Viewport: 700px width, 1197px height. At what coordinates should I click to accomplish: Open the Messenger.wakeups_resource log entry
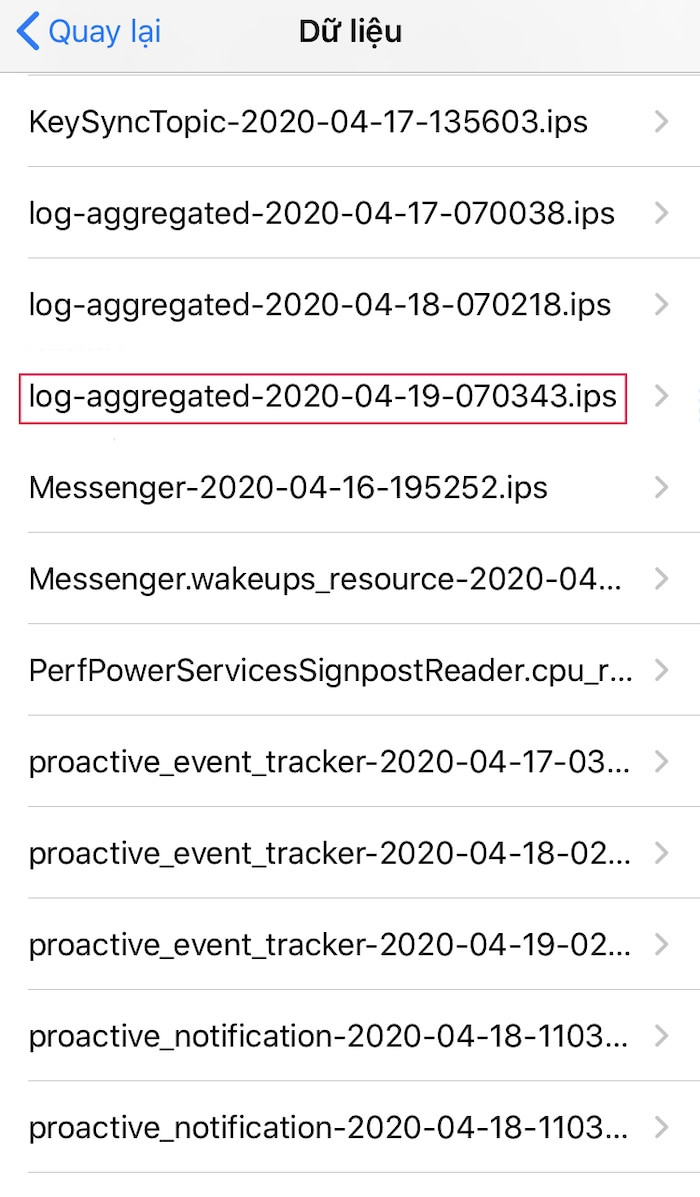324,579
